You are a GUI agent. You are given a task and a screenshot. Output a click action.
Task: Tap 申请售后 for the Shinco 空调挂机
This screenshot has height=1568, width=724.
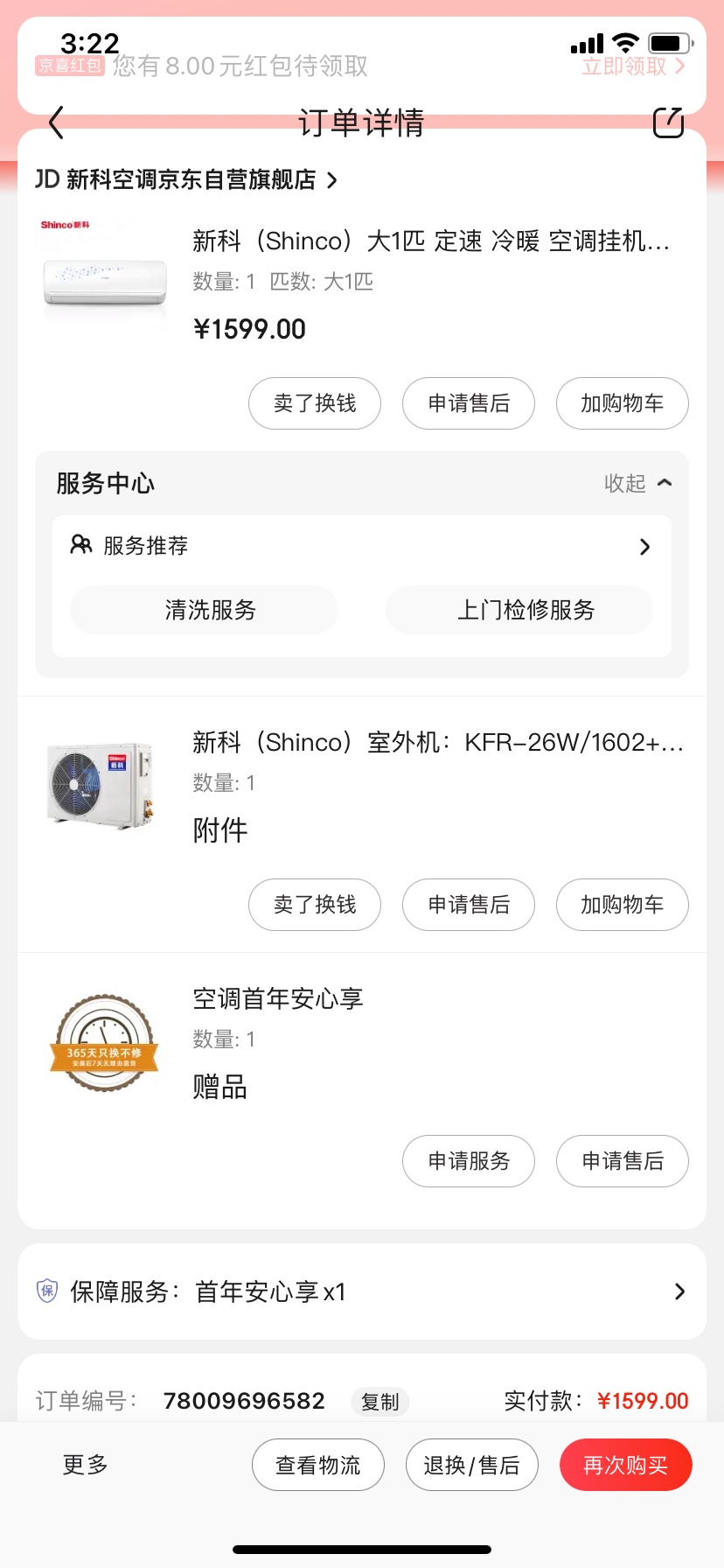click(469, 403)
